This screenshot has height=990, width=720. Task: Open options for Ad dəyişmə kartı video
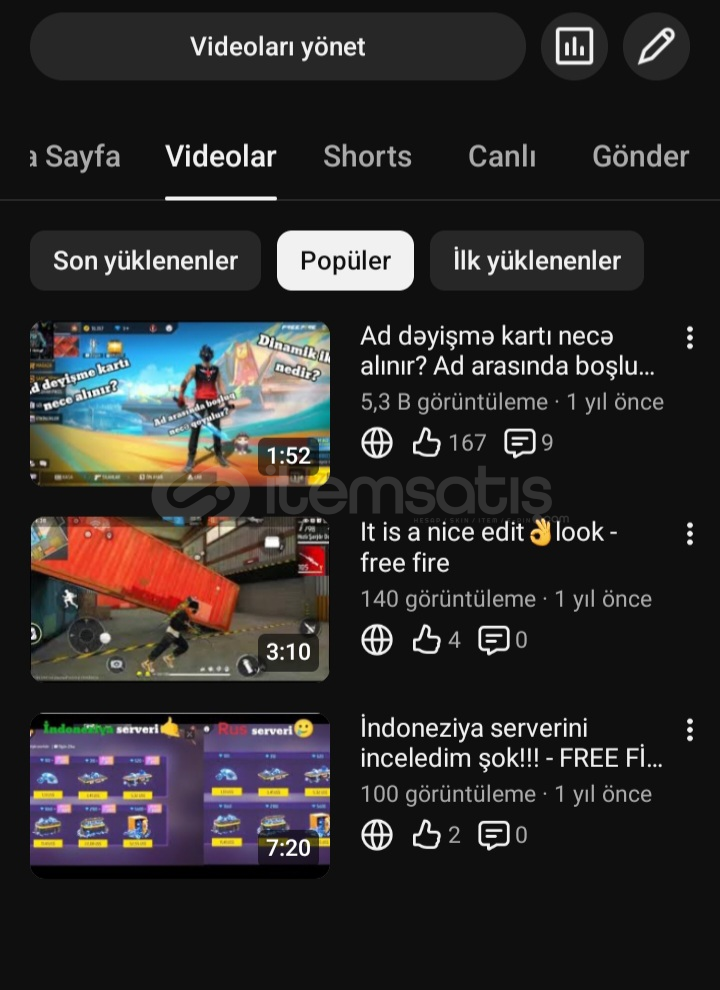[689, 338]
